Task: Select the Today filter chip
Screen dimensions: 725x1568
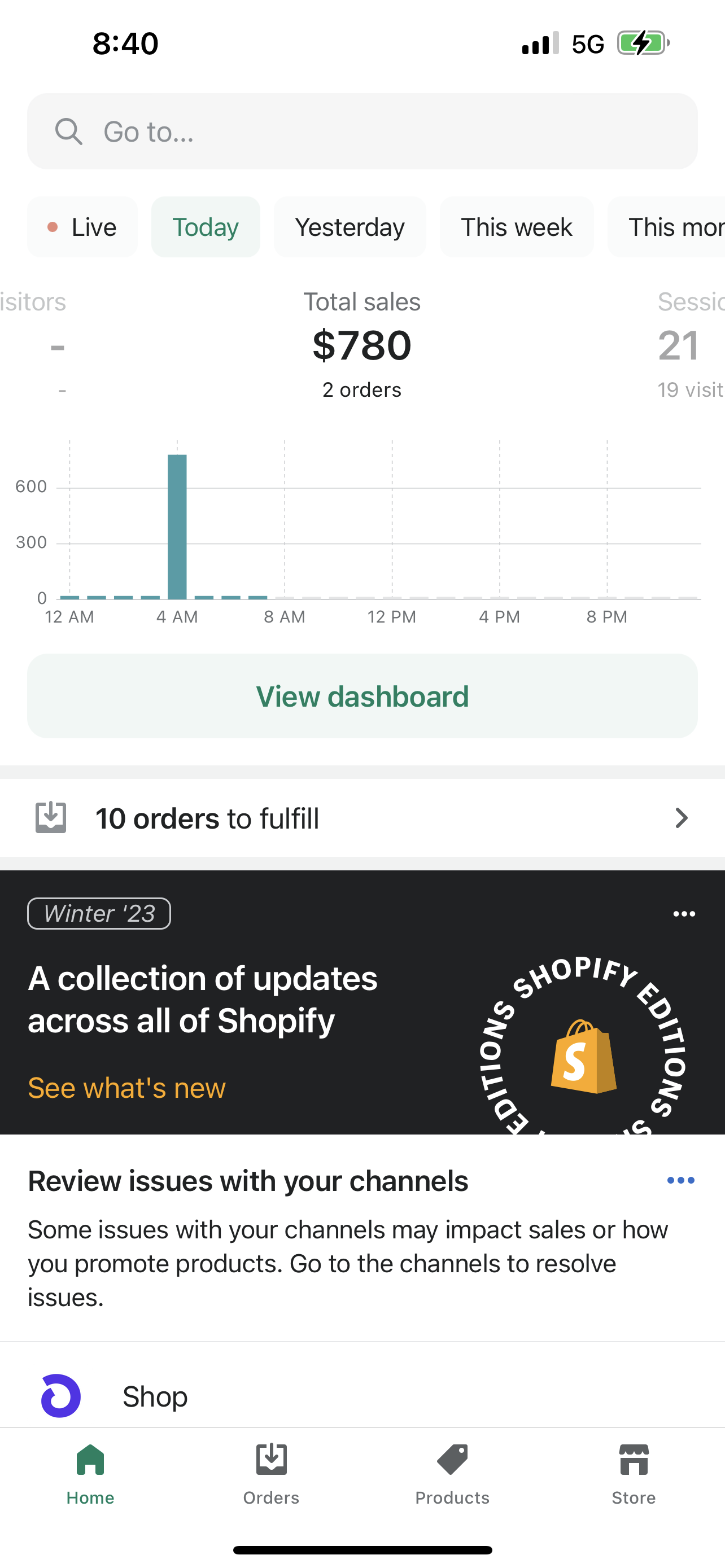Action: (206, 227)
